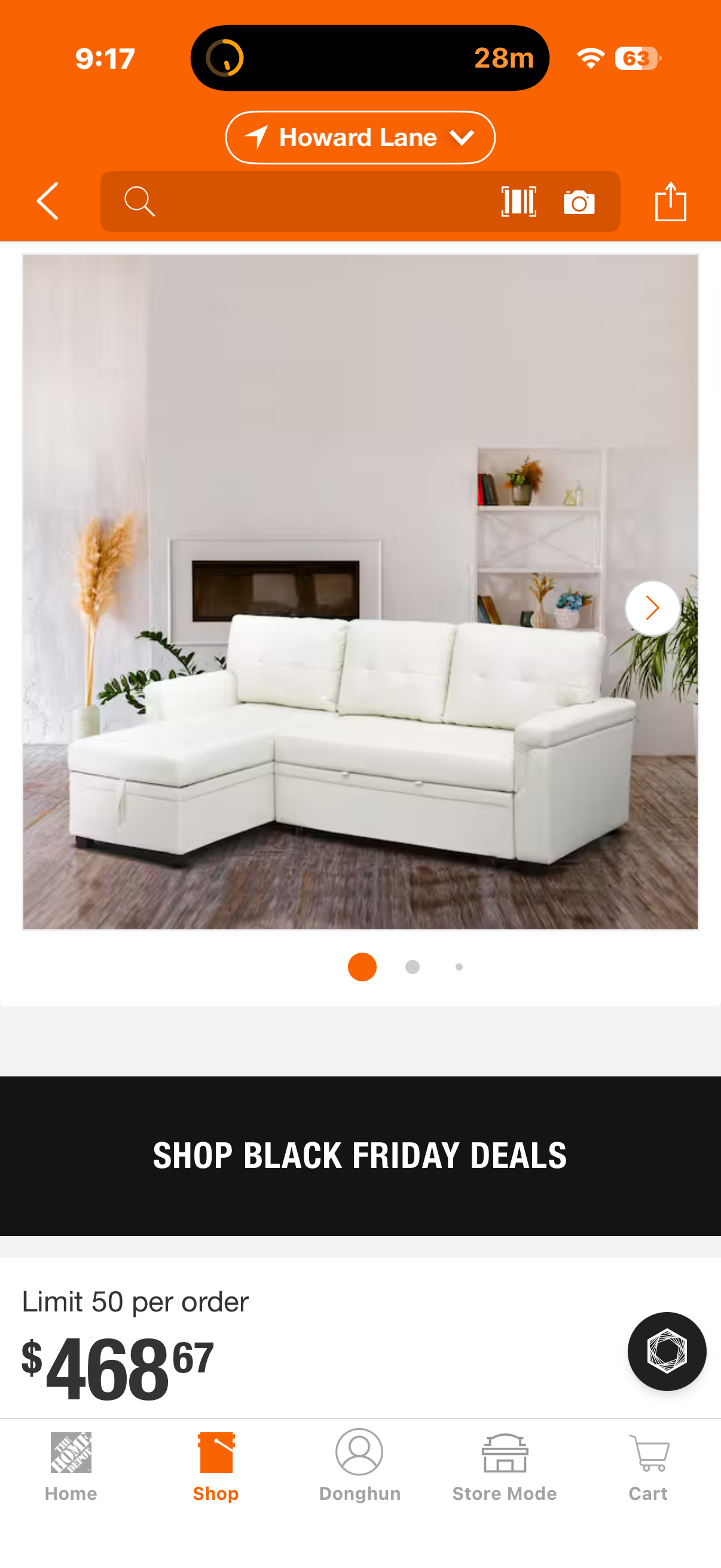Image resolution: width=721 pixels, height=1568 pixels.
Task: Tap the product search field
Action: click(x=304, y=202)
